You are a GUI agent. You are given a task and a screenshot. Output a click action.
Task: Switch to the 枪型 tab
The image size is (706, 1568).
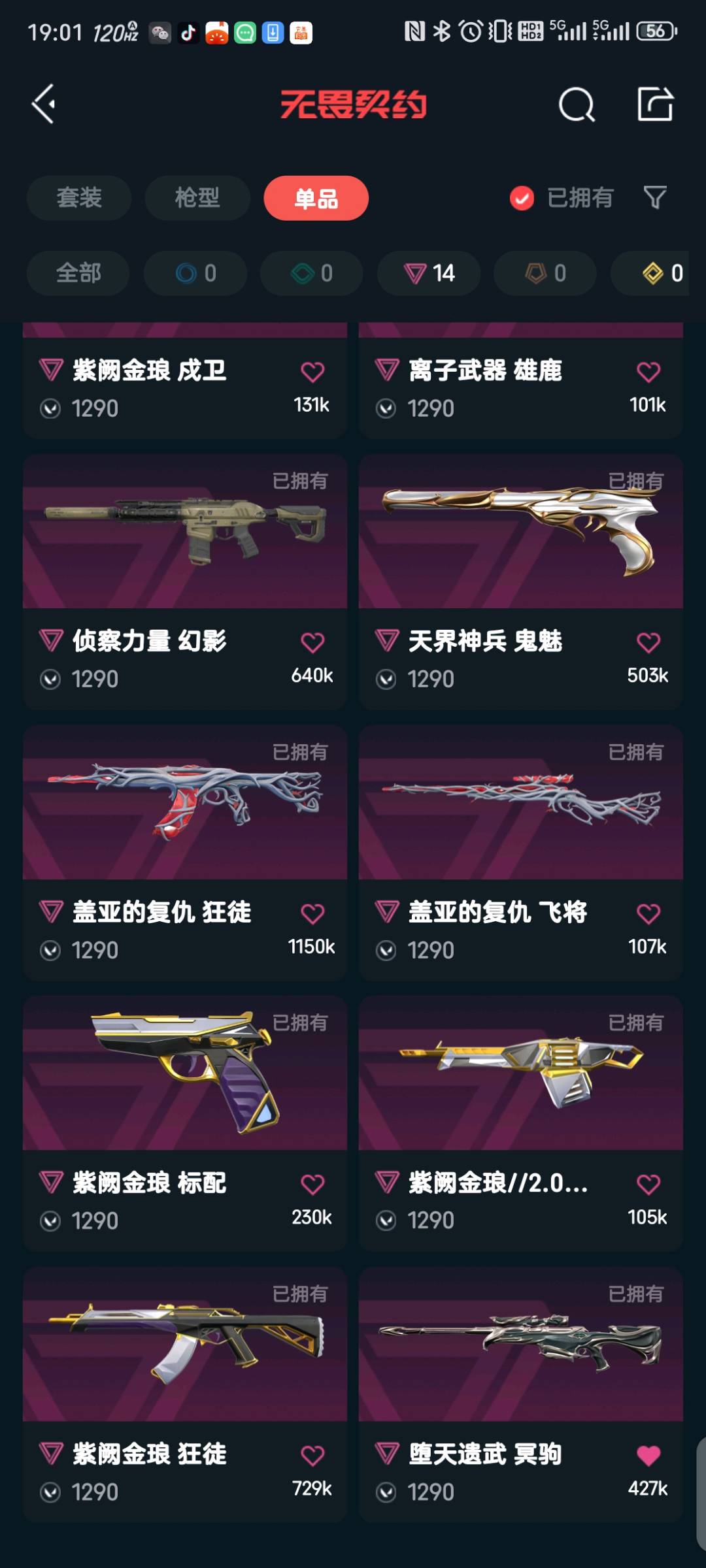point(197,198)
